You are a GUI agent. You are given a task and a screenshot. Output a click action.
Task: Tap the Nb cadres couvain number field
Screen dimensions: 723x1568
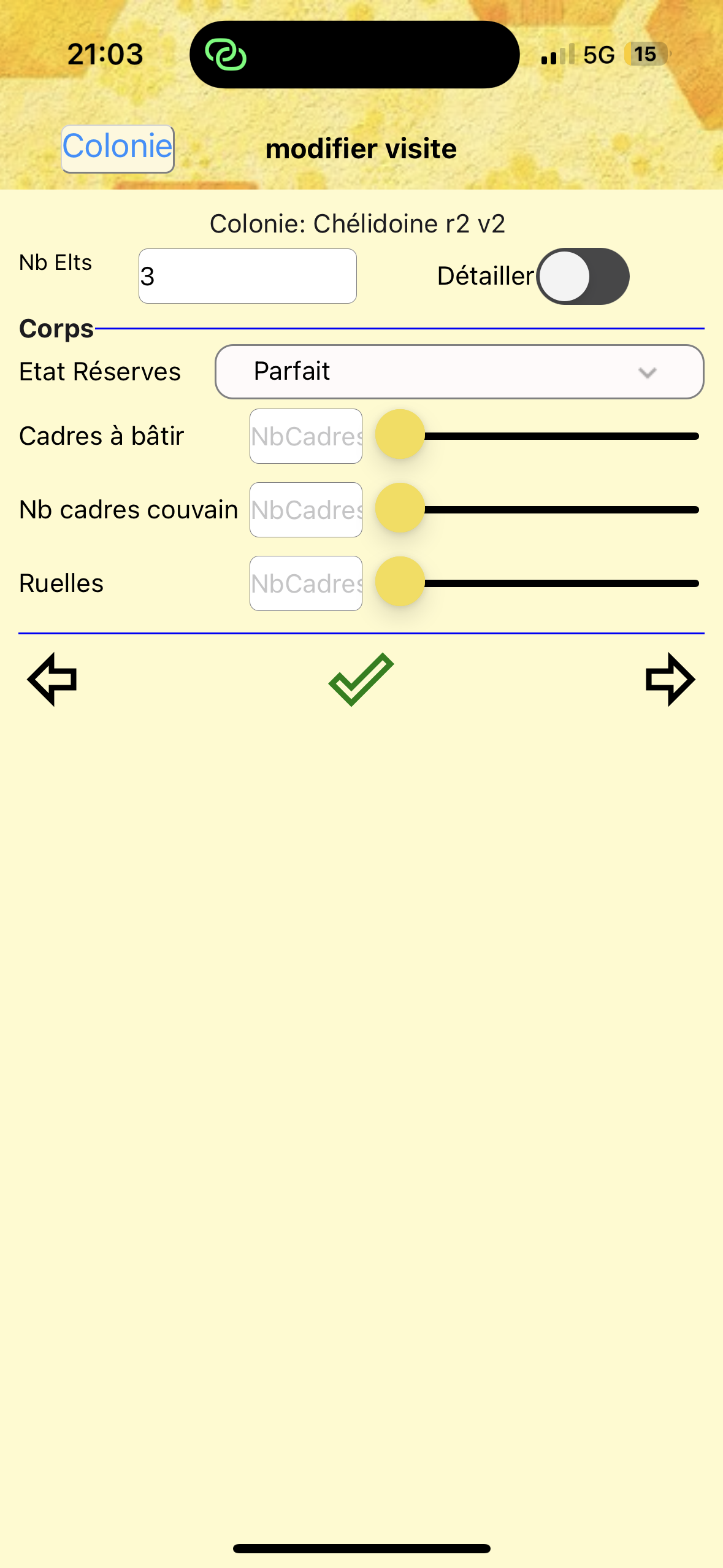point(305,510)
